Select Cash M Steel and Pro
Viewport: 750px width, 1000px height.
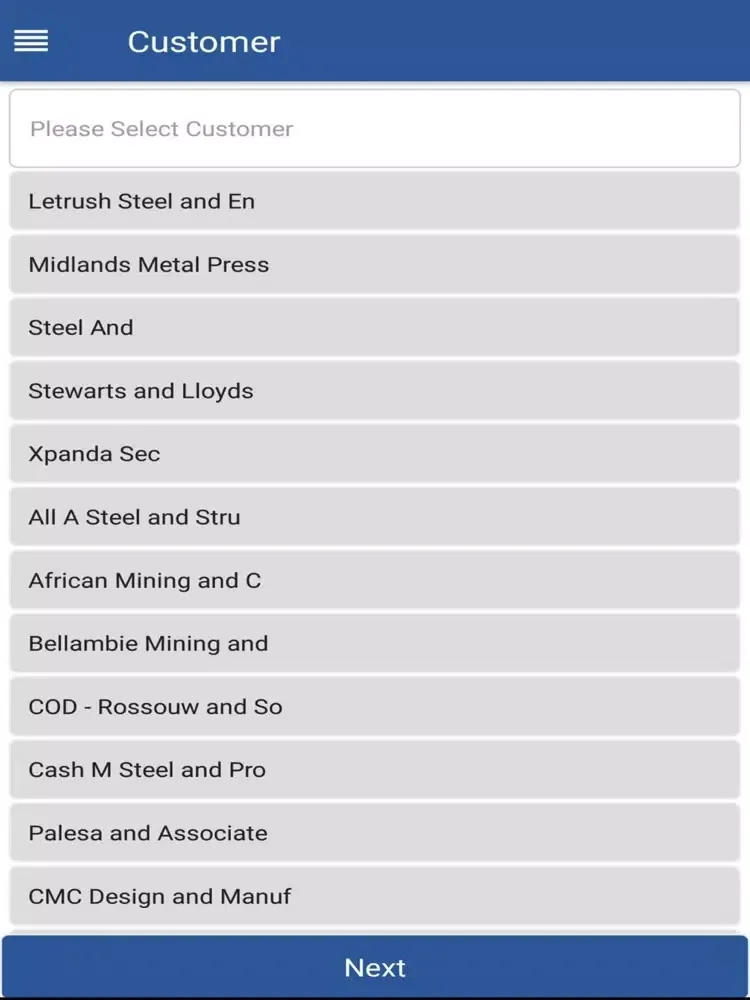374,769
